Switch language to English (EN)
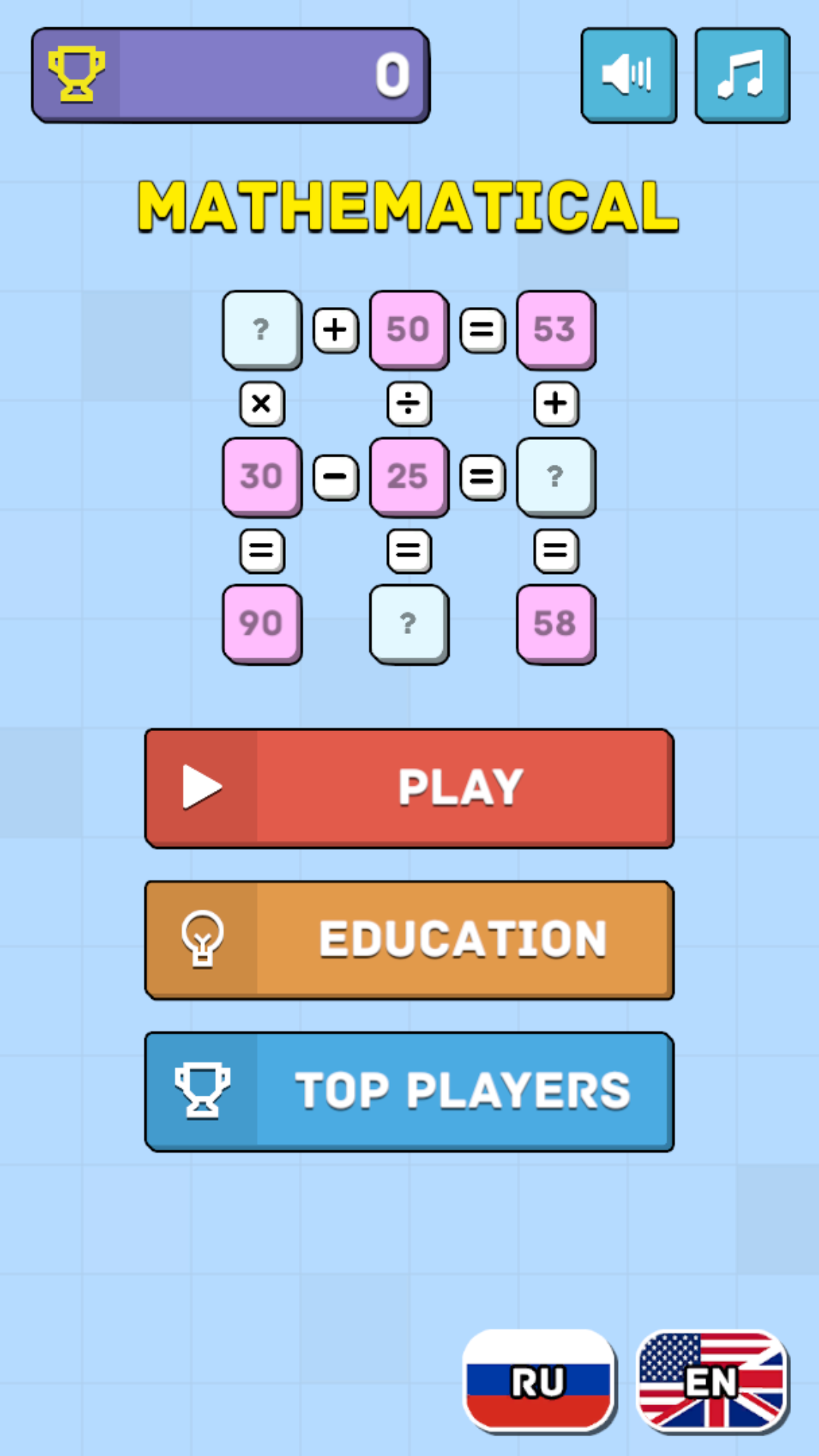This screenshot has width=819, height=1456. tap(711, 1380)
